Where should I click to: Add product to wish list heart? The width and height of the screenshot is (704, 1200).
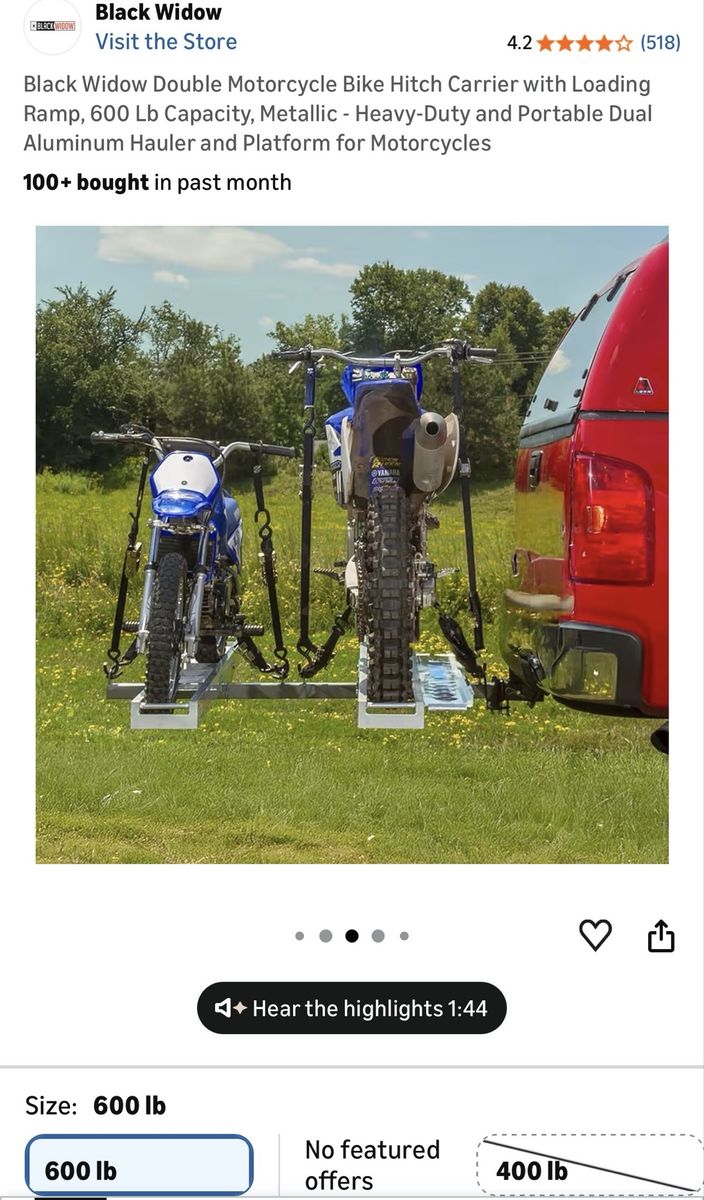point(596,936)
